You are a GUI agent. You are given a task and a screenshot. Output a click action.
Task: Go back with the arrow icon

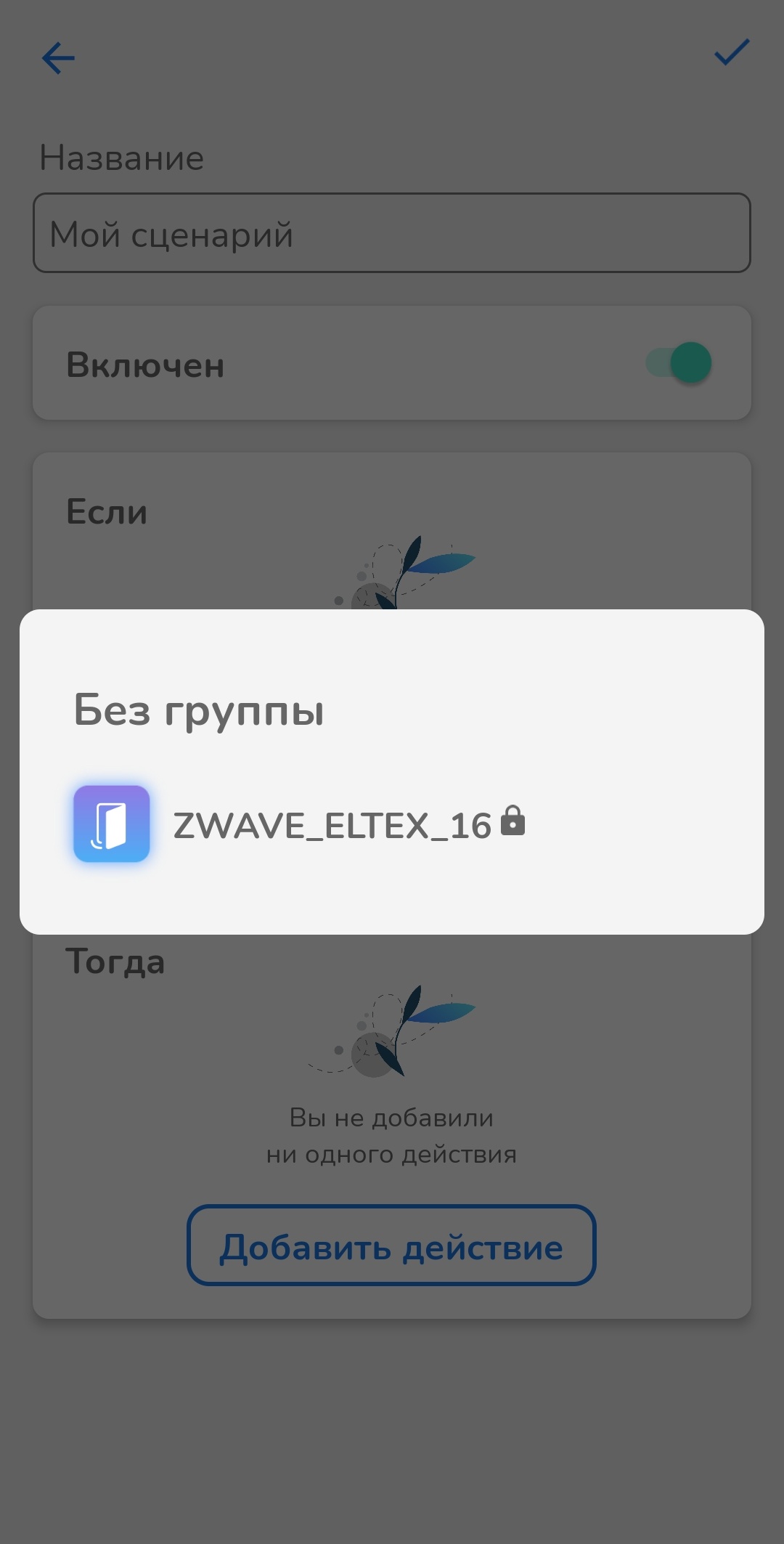click(58, 58)
